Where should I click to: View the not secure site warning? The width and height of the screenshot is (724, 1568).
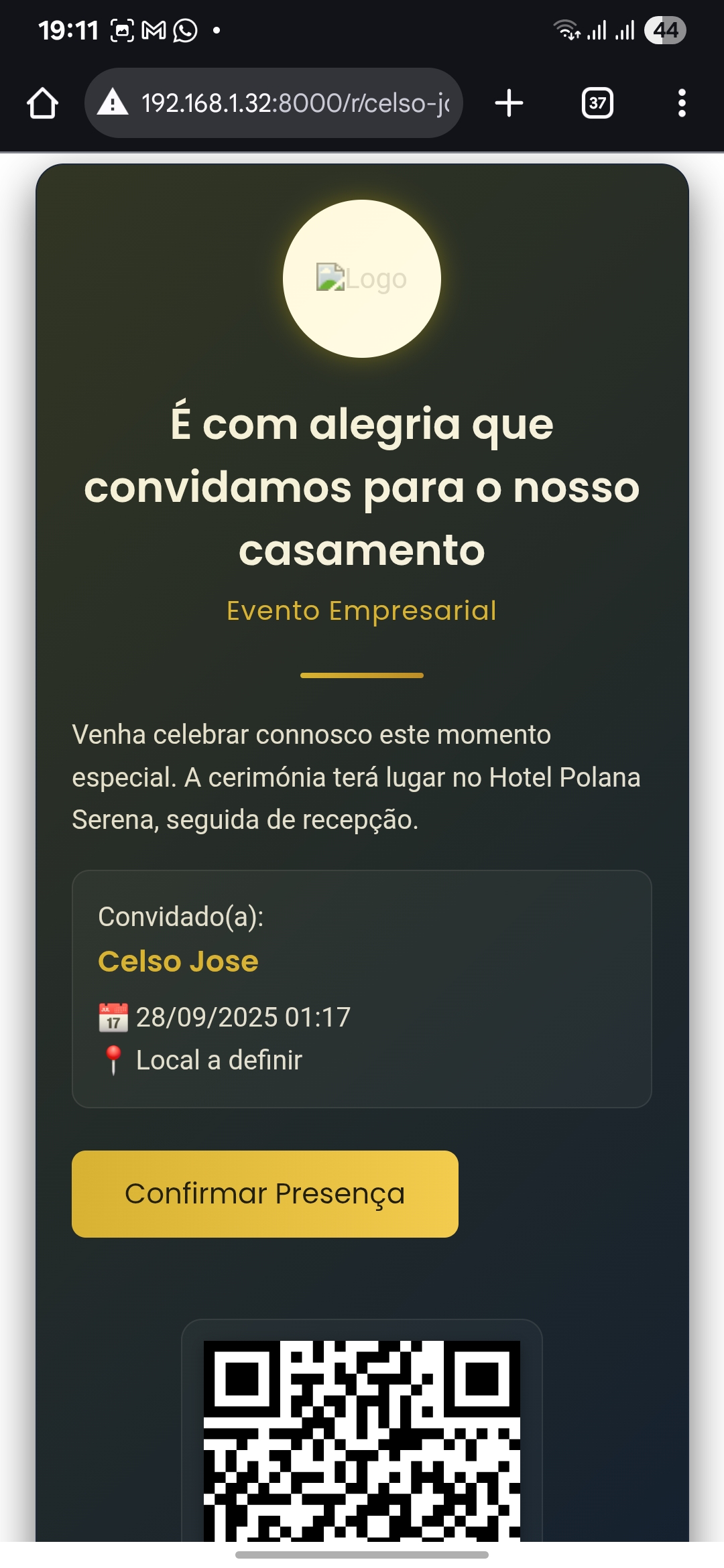pyautogui.click(x=113, y=103)
